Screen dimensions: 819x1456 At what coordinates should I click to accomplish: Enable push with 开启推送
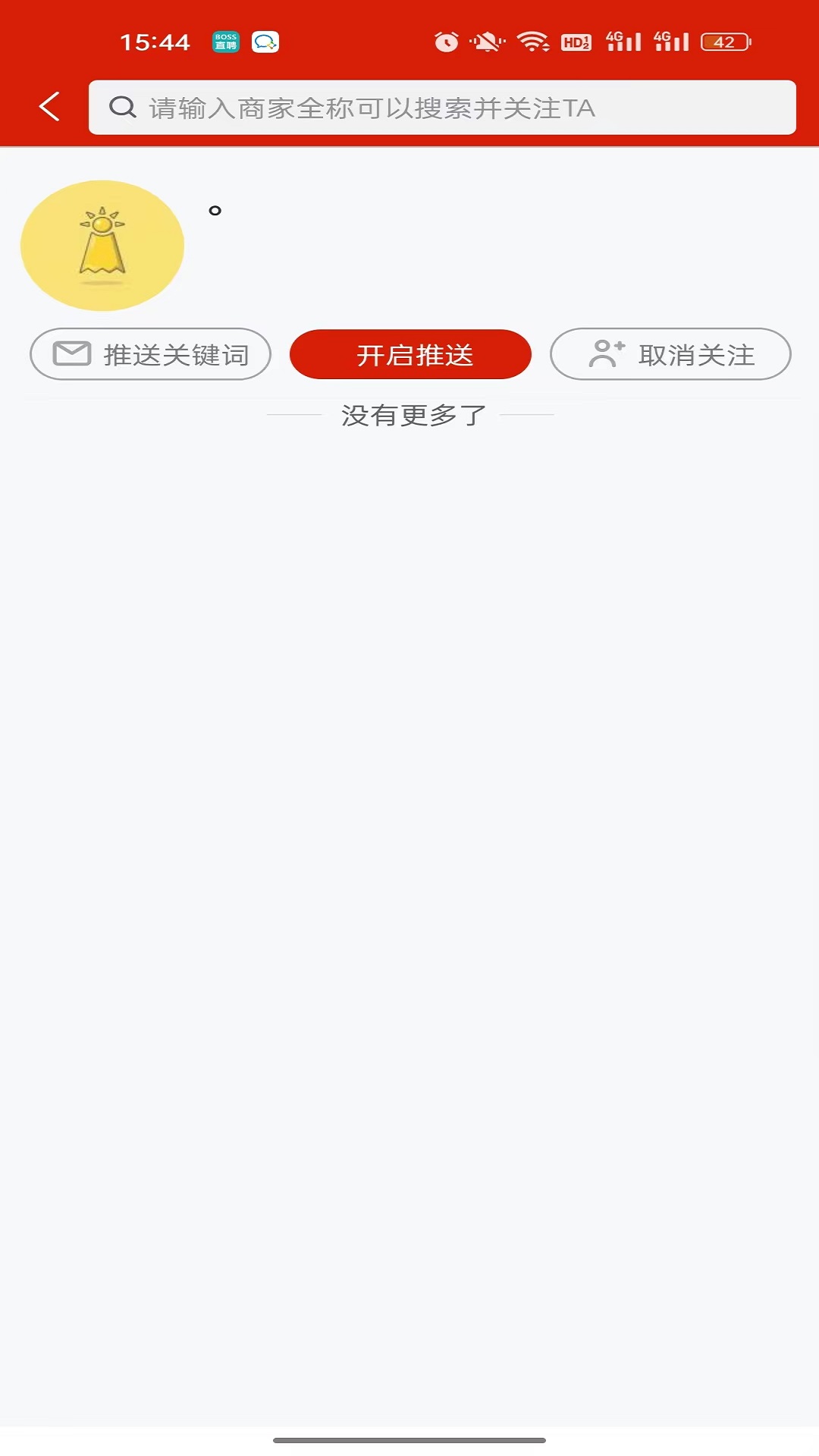tap(410, 354)
